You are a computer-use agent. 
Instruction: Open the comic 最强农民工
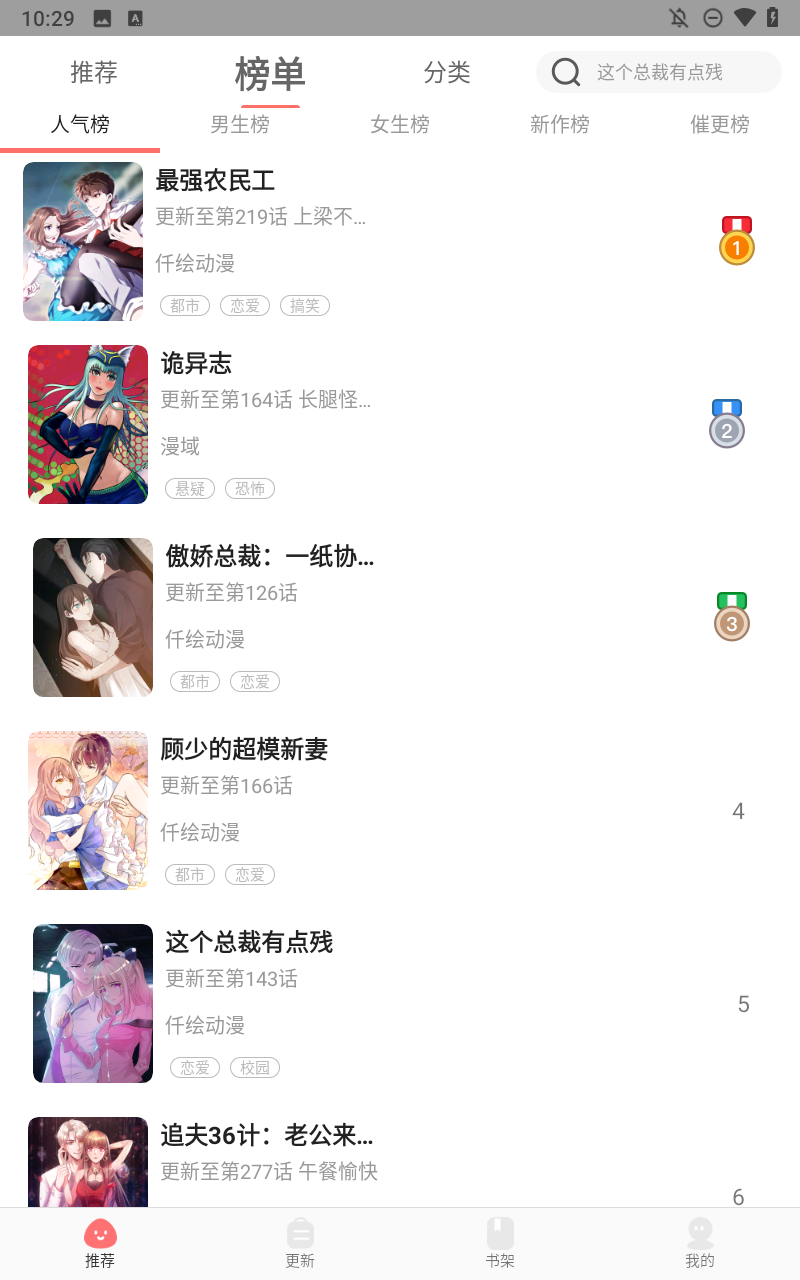coord(215,181)
